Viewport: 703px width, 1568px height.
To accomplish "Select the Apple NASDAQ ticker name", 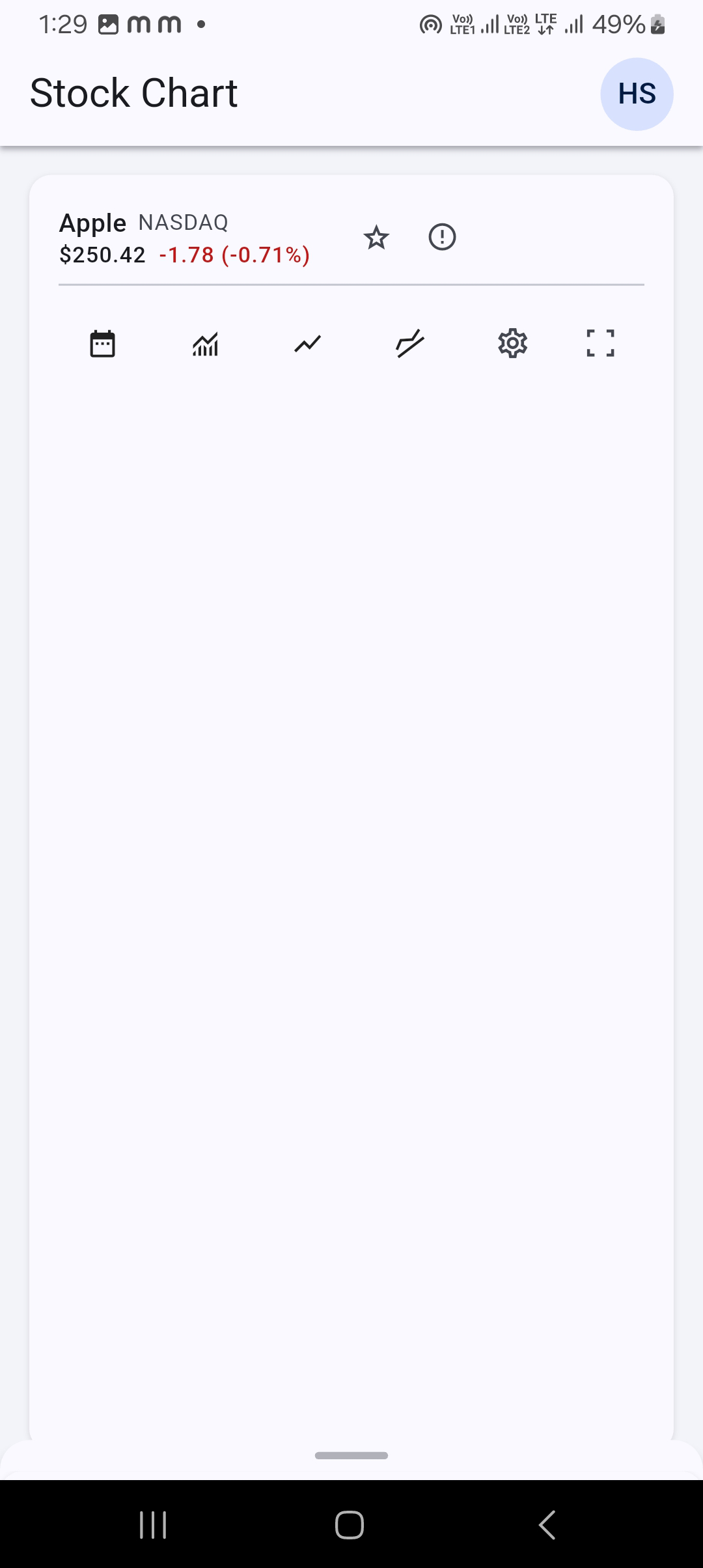I will (143, 222).
